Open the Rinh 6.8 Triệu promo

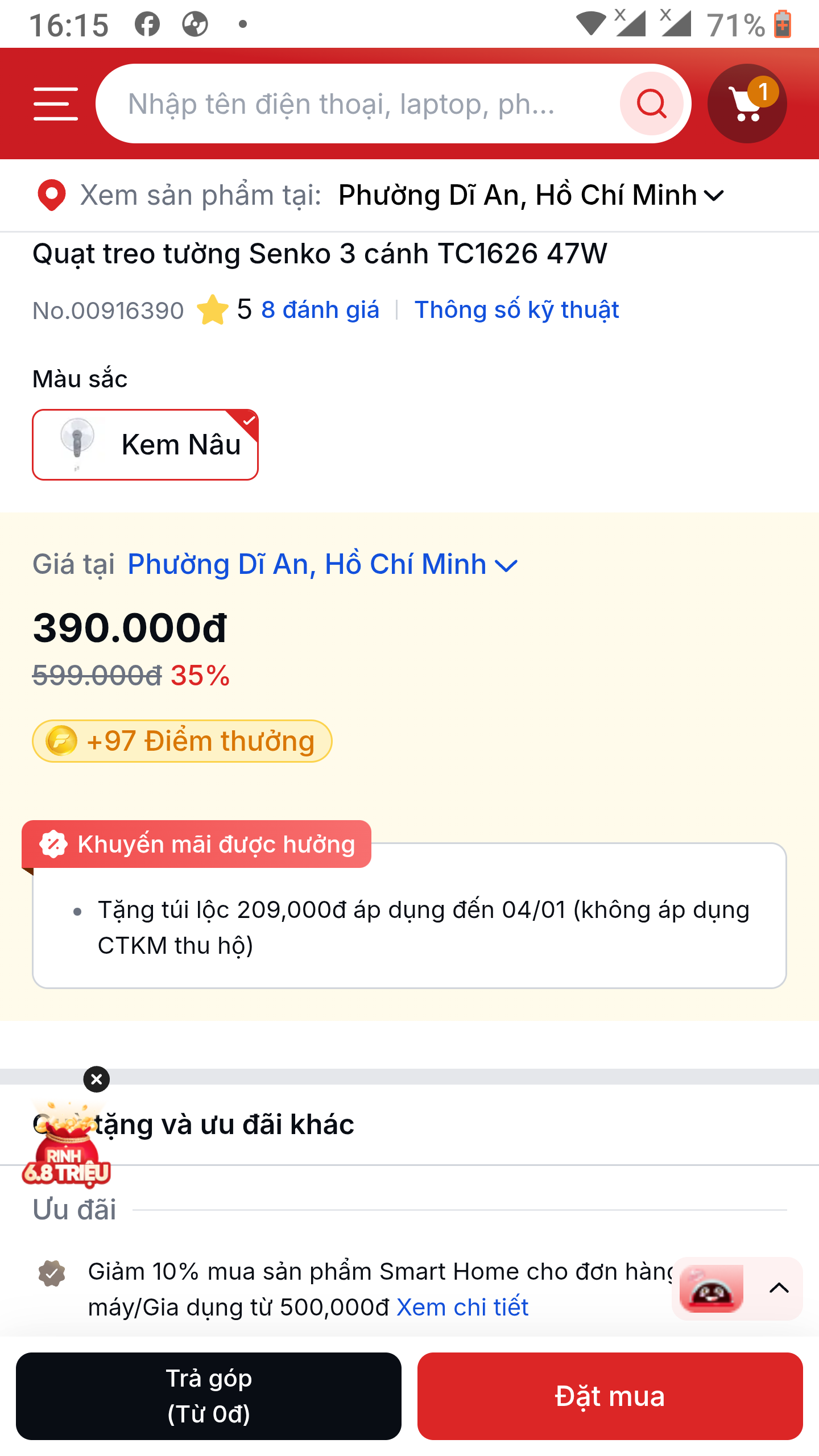click(x=66, y=1144)
